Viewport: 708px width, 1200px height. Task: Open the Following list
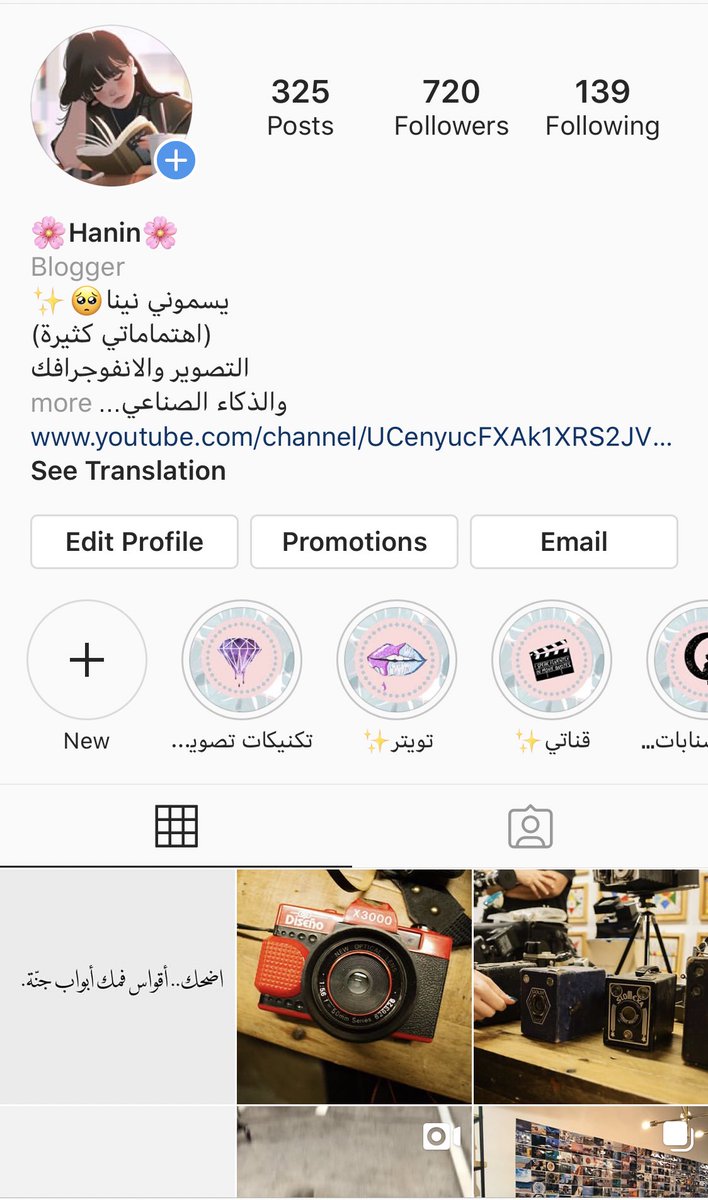tap(602, 108)
